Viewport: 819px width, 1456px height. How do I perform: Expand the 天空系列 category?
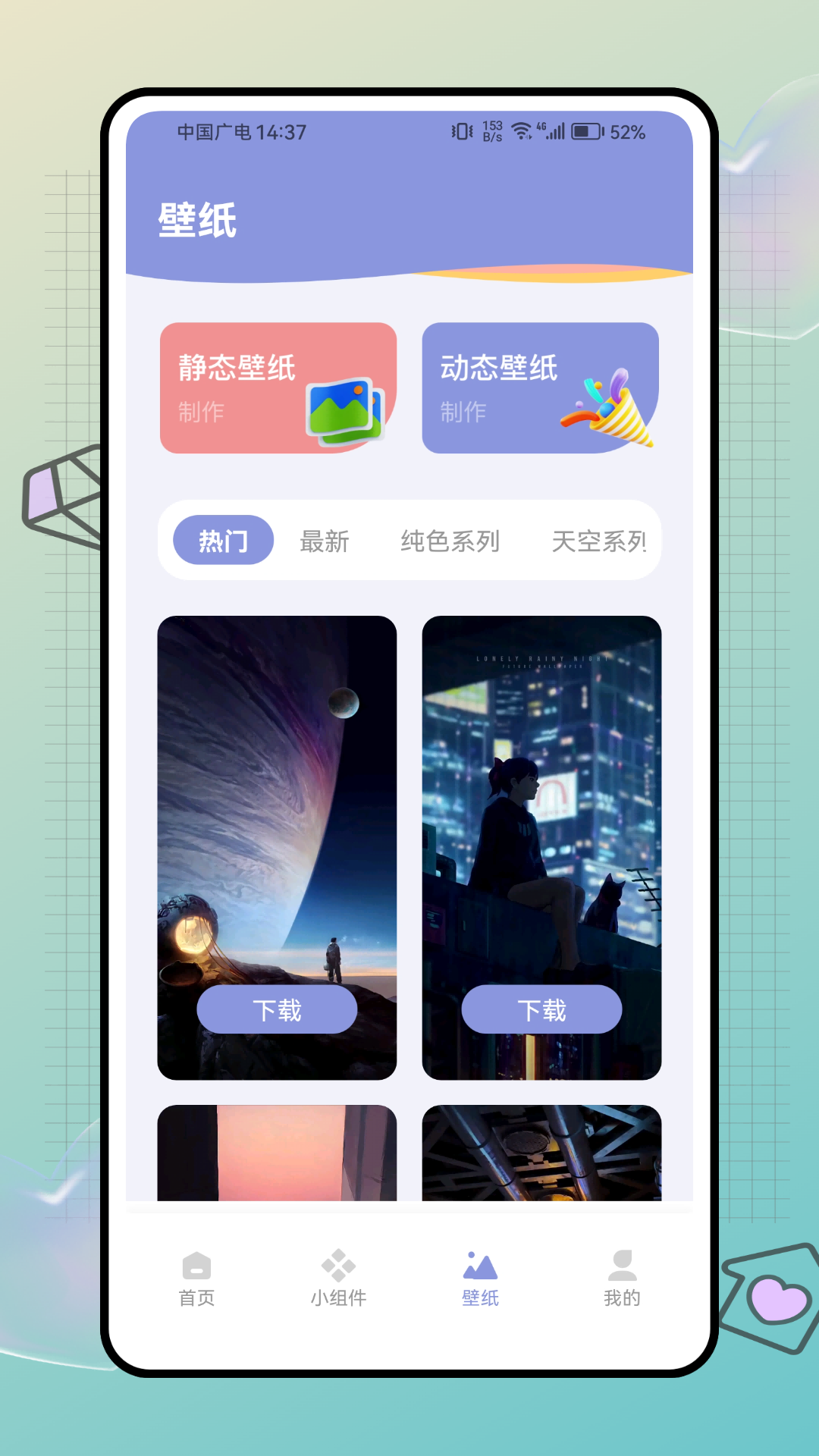598,540
